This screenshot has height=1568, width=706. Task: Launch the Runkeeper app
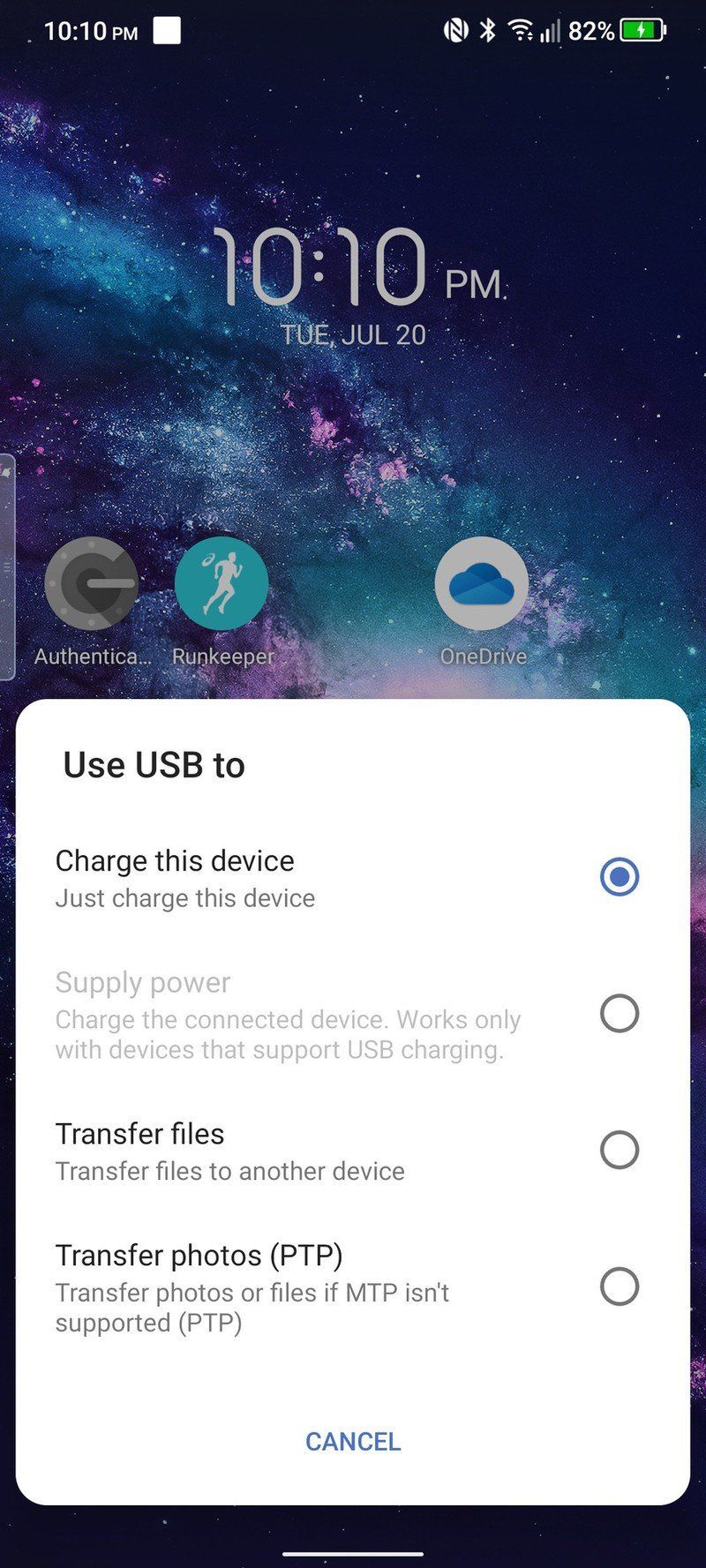coord(222,582)
